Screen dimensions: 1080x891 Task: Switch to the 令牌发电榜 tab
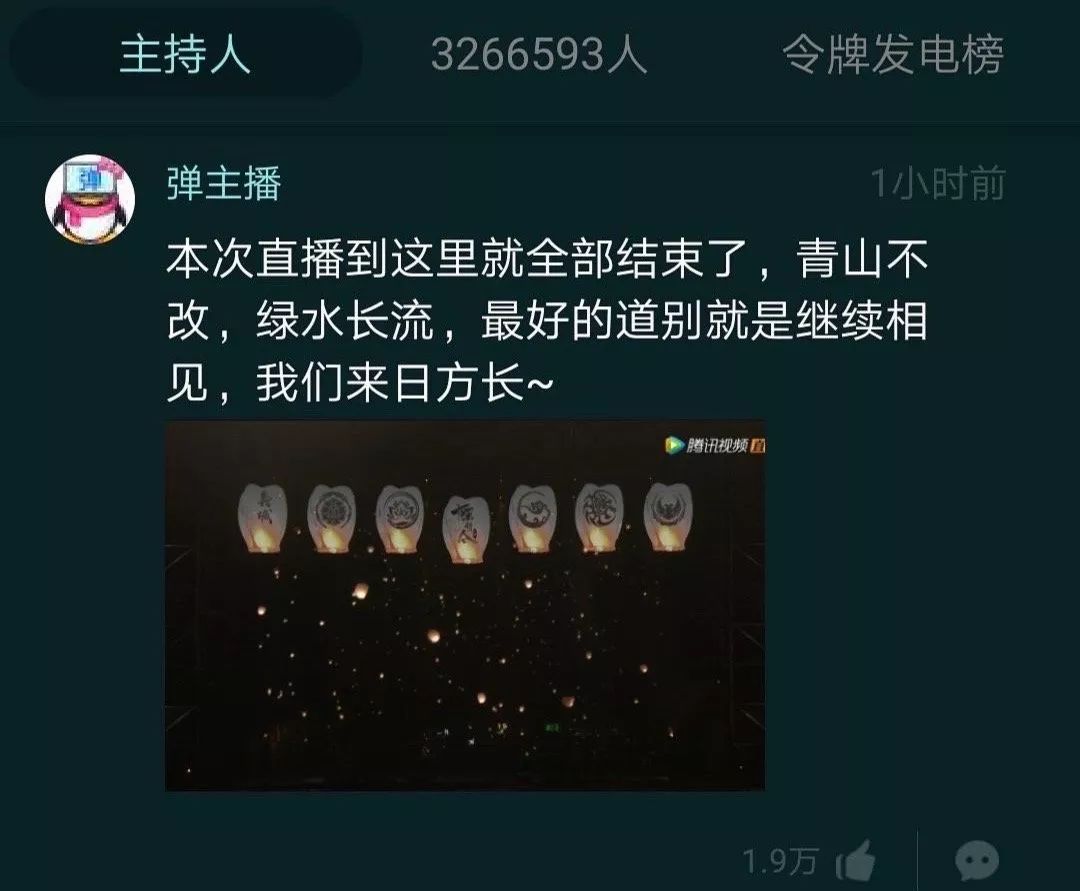[x=892, y=55]
